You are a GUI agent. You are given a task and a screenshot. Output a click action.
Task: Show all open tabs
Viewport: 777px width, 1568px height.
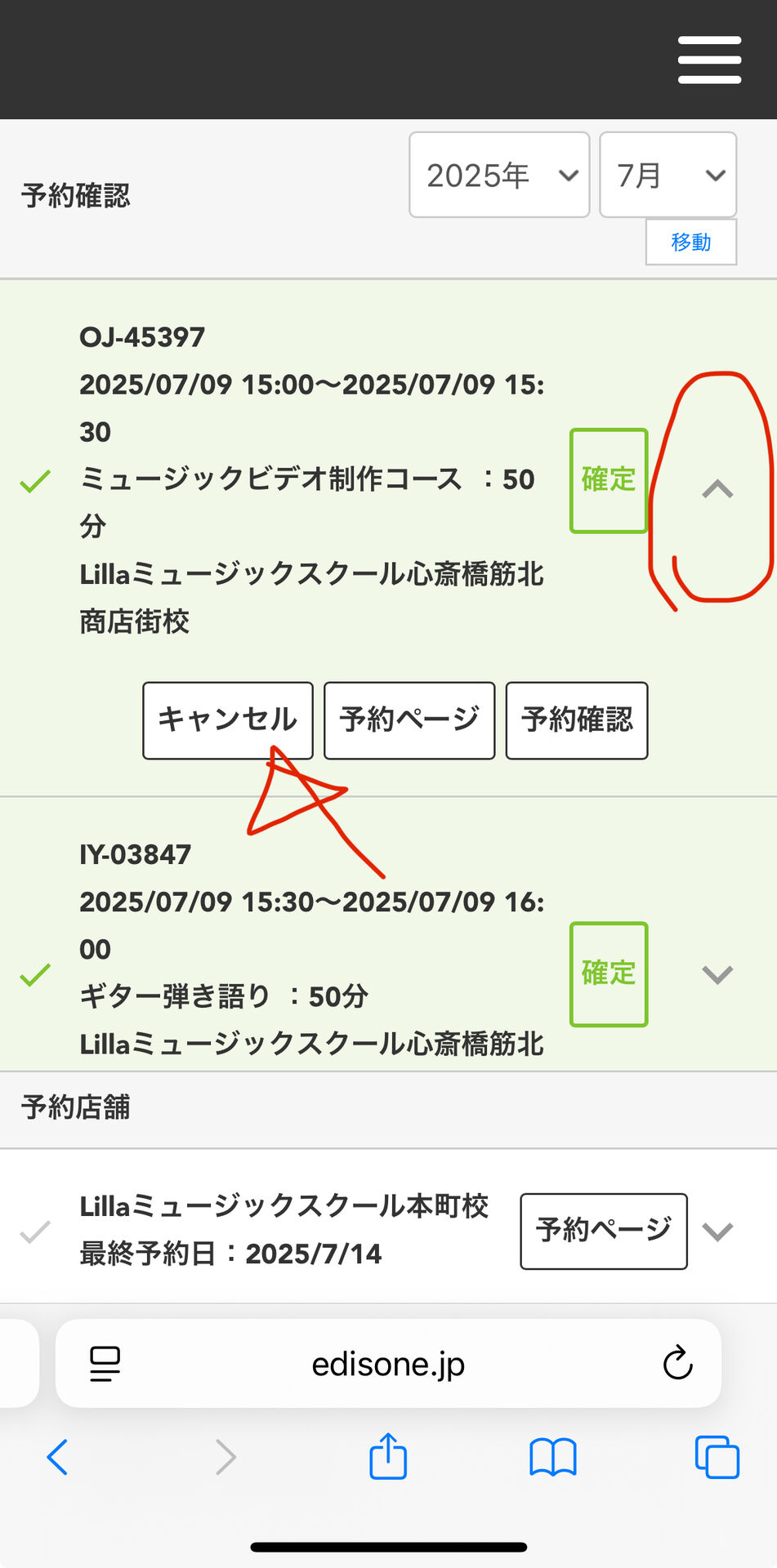[717, 1457]
